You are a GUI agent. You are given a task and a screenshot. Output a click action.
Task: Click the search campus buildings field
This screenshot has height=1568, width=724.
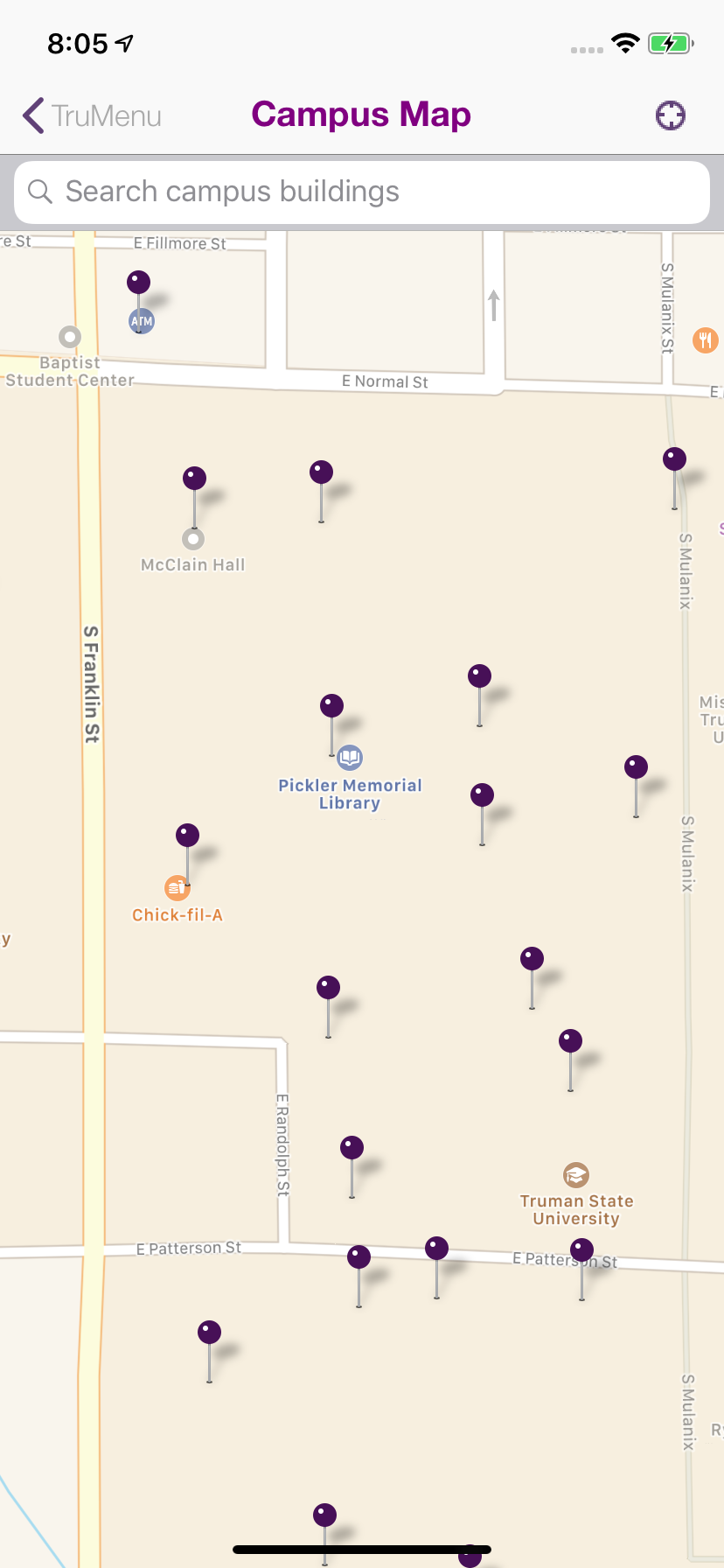361,191
